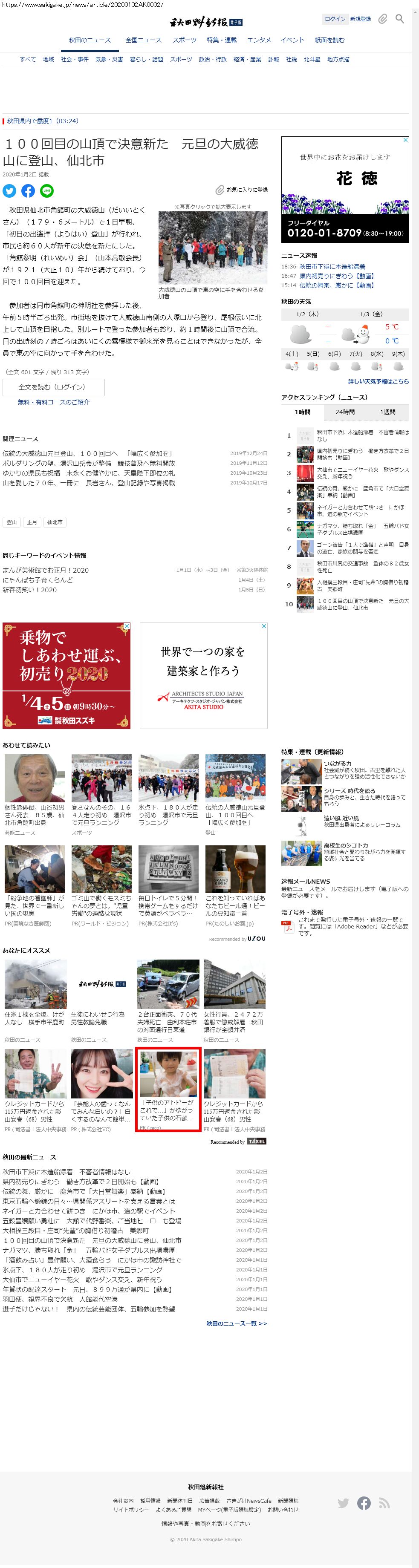Image resolution: width=419 pixels, height=1568 pixels.
Task: Switch ranking to 1週間 tab
Action: click(x=387, y=412)
